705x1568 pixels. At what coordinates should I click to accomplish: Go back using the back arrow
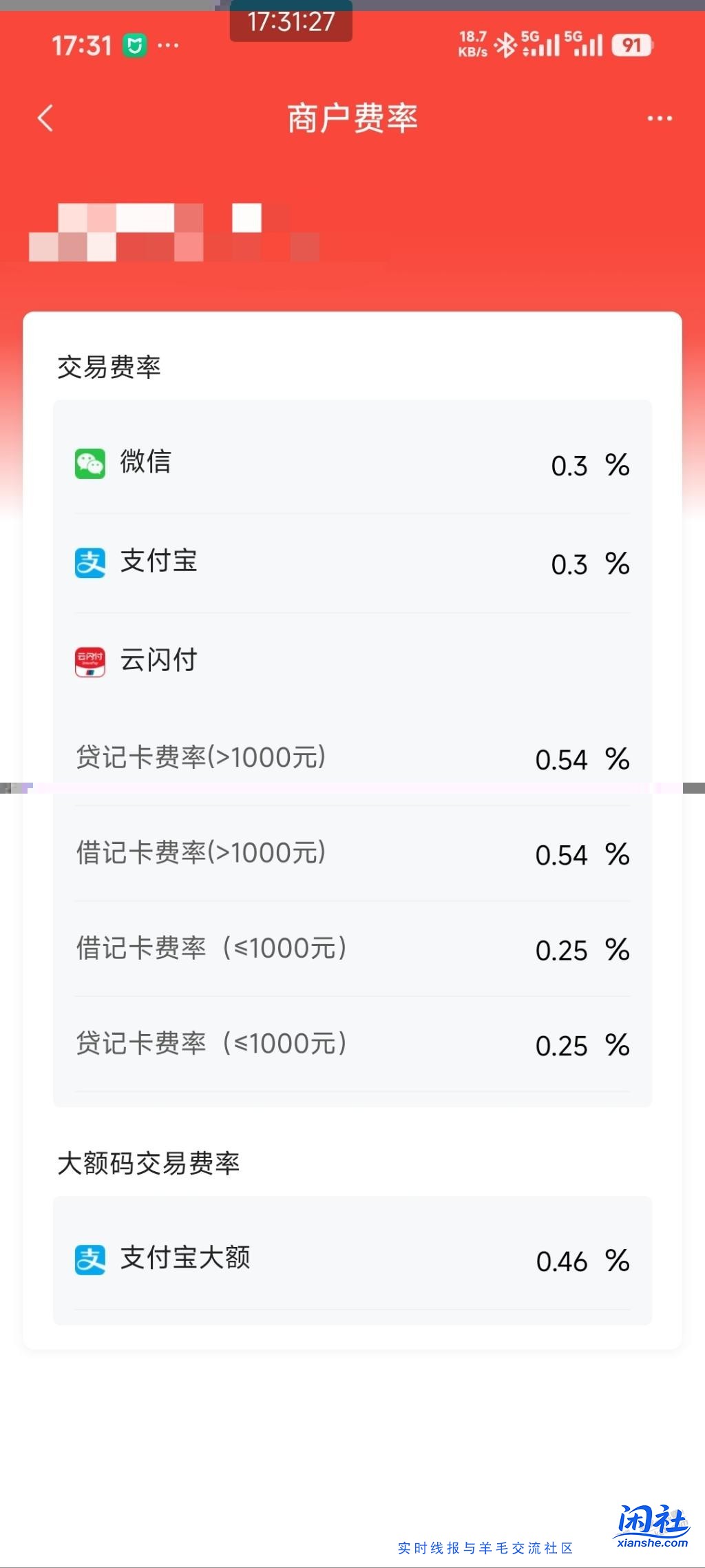[45, 118]
